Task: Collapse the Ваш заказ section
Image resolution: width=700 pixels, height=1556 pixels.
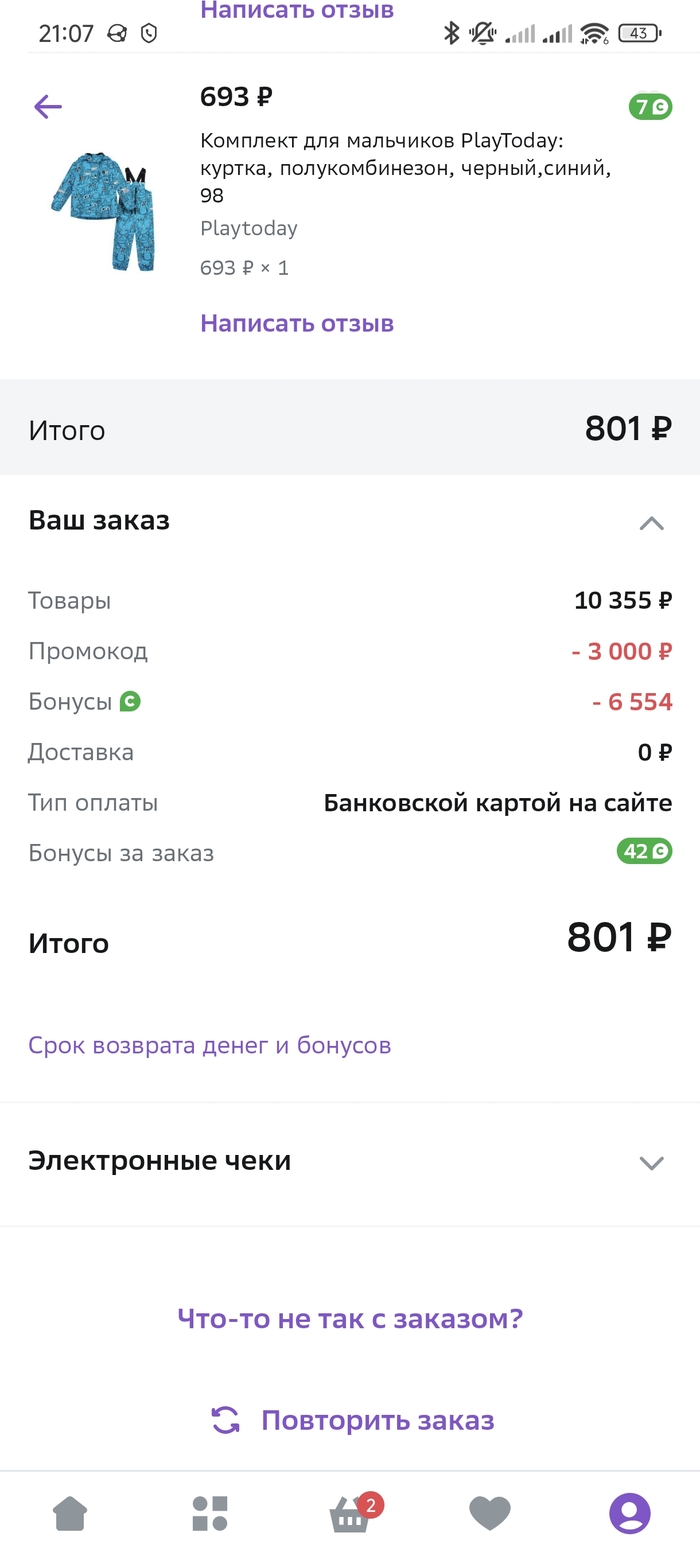Action: [651, 522]
